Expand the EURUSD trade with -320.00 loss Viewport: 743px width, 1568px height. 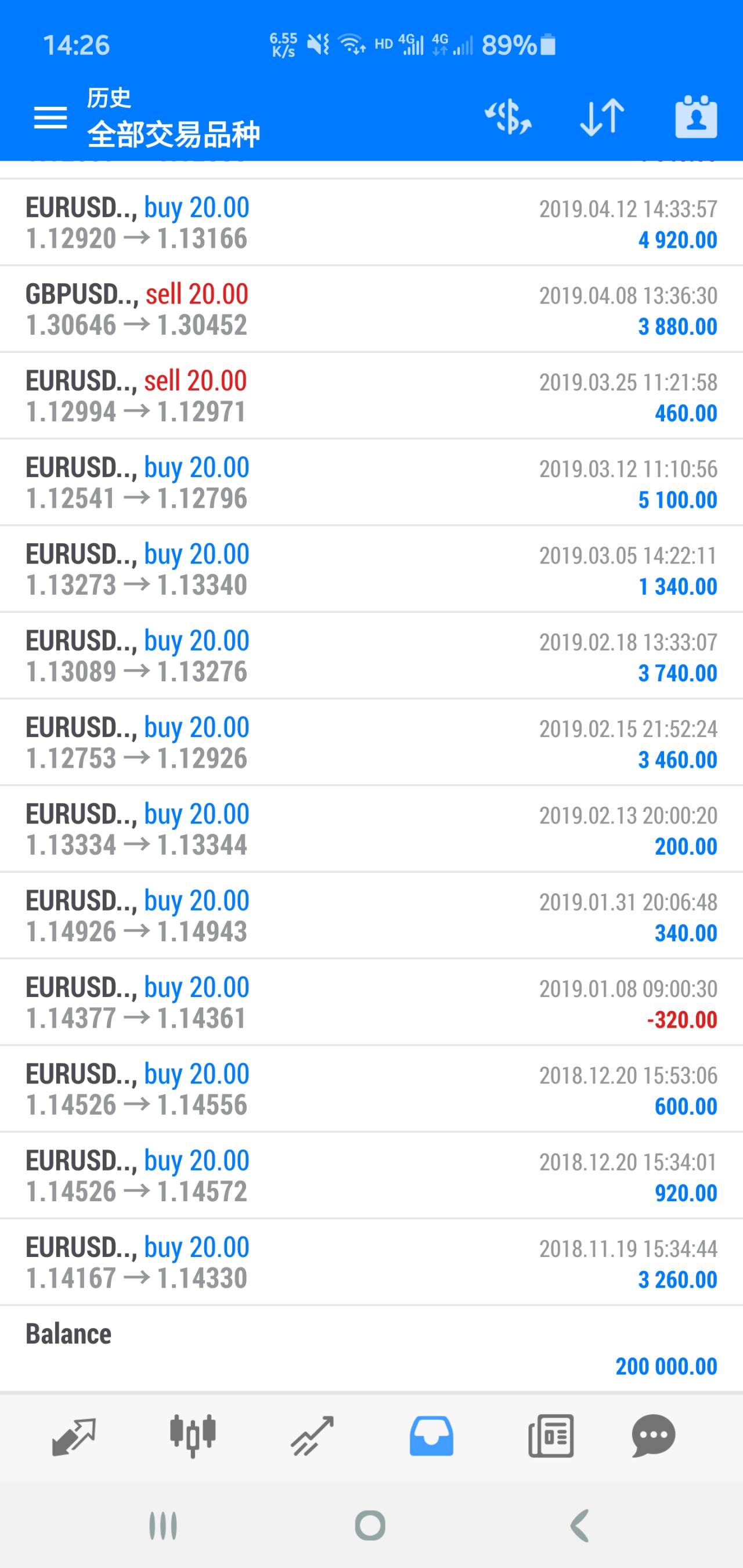click(371, 1003)
